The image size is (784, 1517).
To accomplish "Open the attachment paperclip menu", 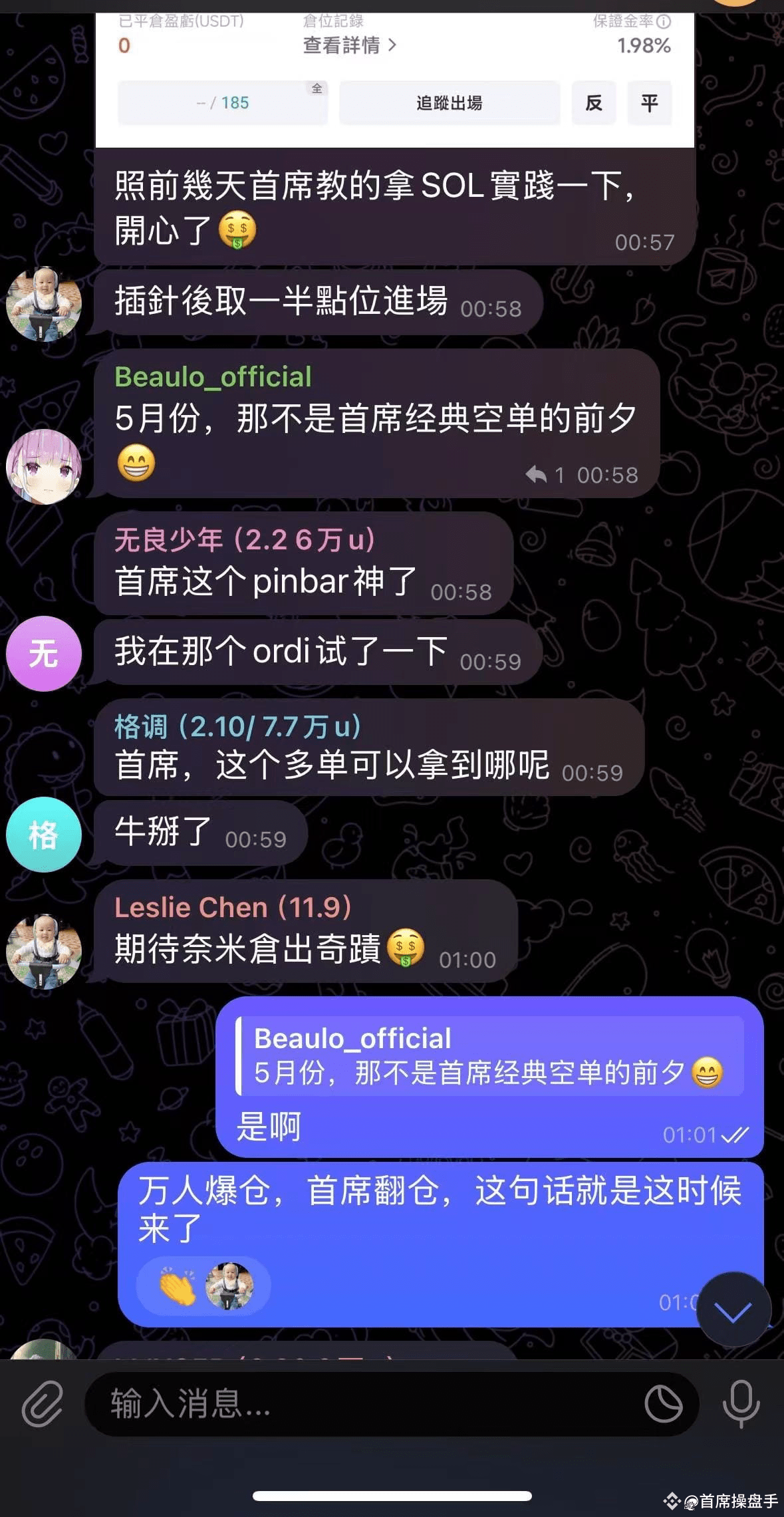I will point(43,1404).
